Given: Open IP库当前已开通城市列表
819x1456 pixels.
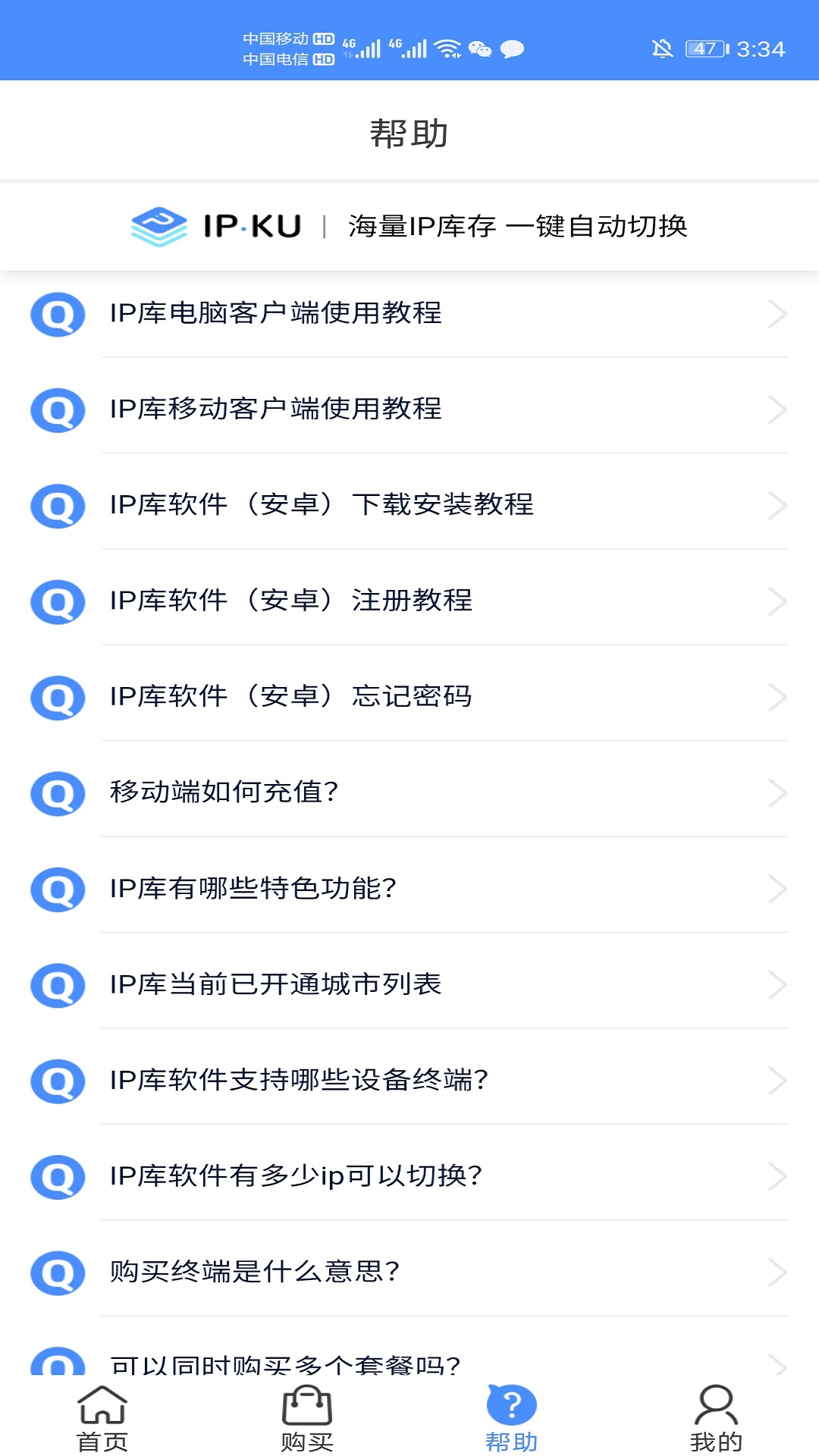Looking at the screenshot, I should pyautogui.click(x=409, y=984).
